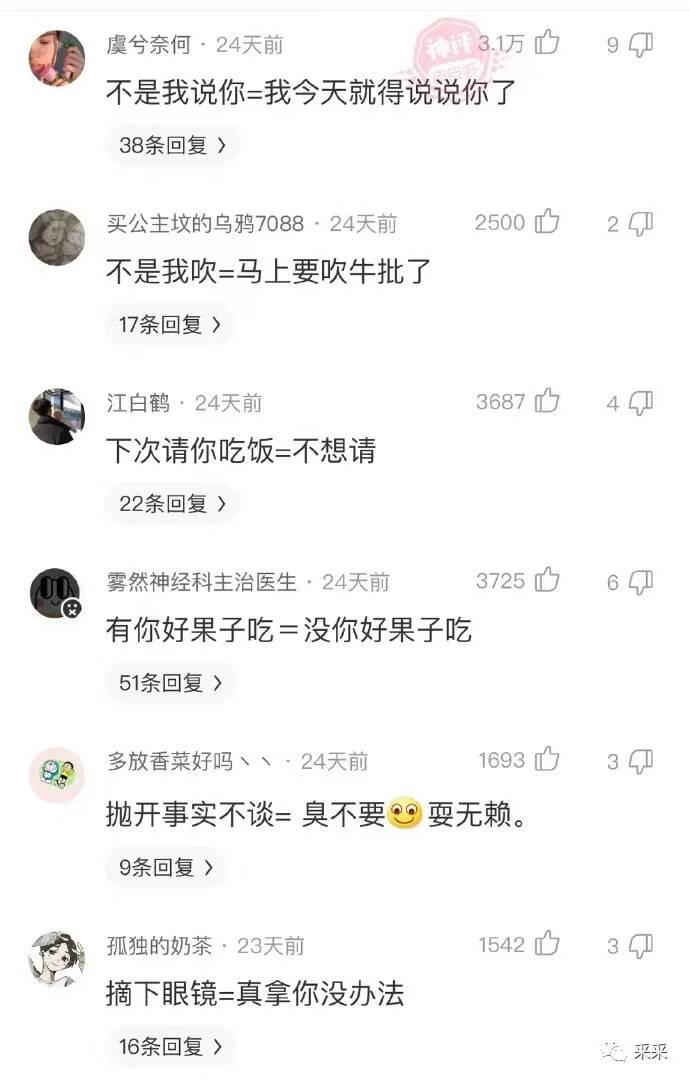View the 16条回复 replies

click(x=170, y=1047)
